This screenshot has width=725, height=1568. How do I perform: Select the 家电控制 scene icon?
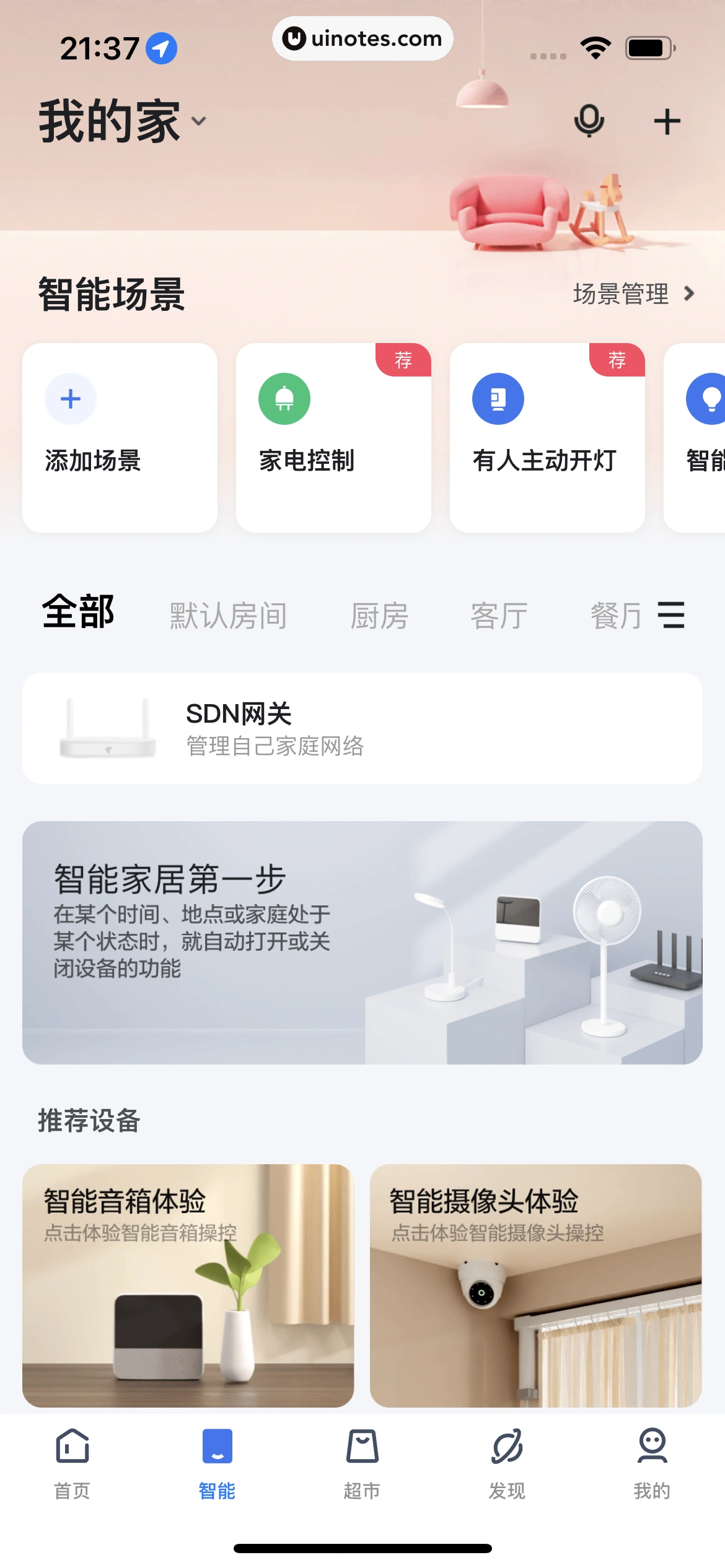[284, 399]
